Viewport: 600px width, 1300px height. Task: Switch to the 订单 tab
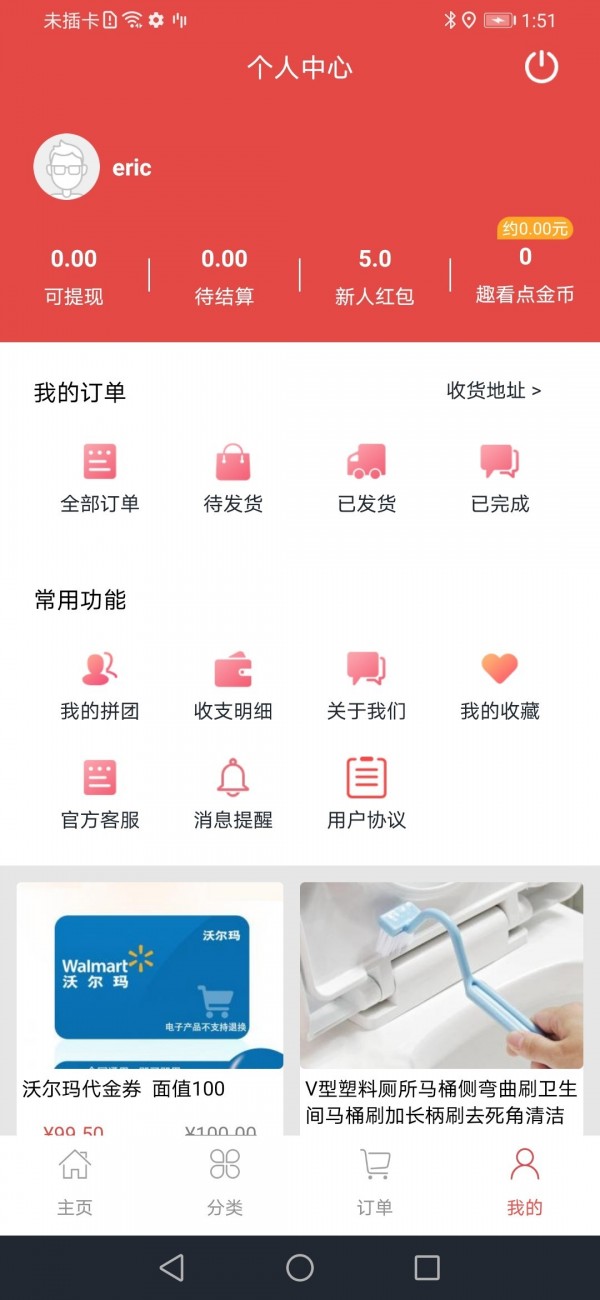point(375,1181)
